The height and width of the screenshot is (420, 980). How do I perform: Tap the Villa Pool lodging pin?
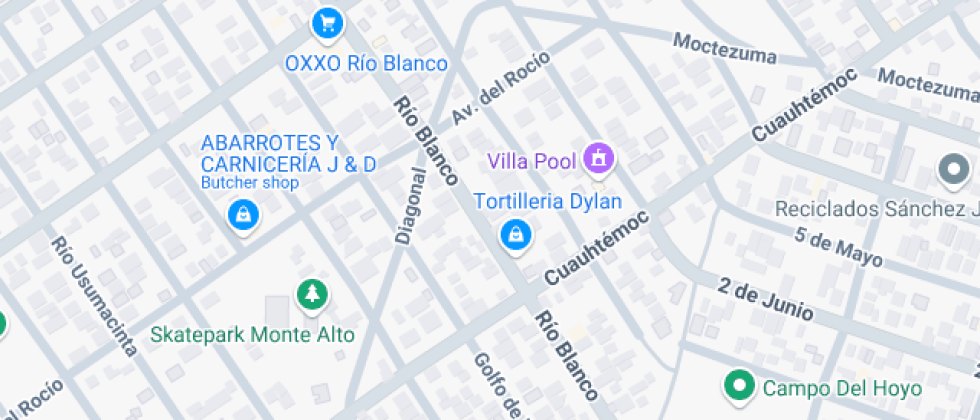coord(598,157)
